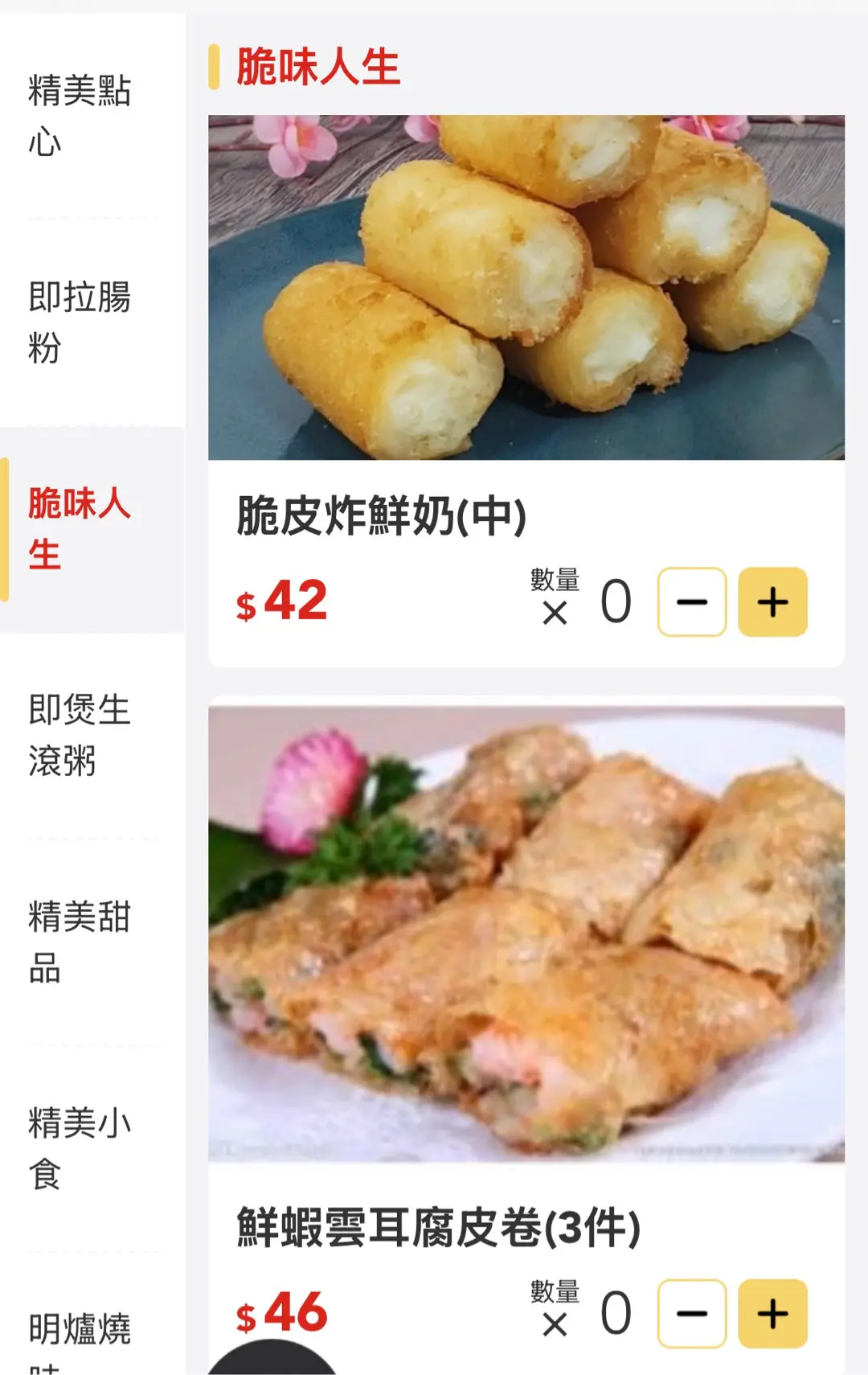Switch to the 精美點心 category

(x=80, y=116)
